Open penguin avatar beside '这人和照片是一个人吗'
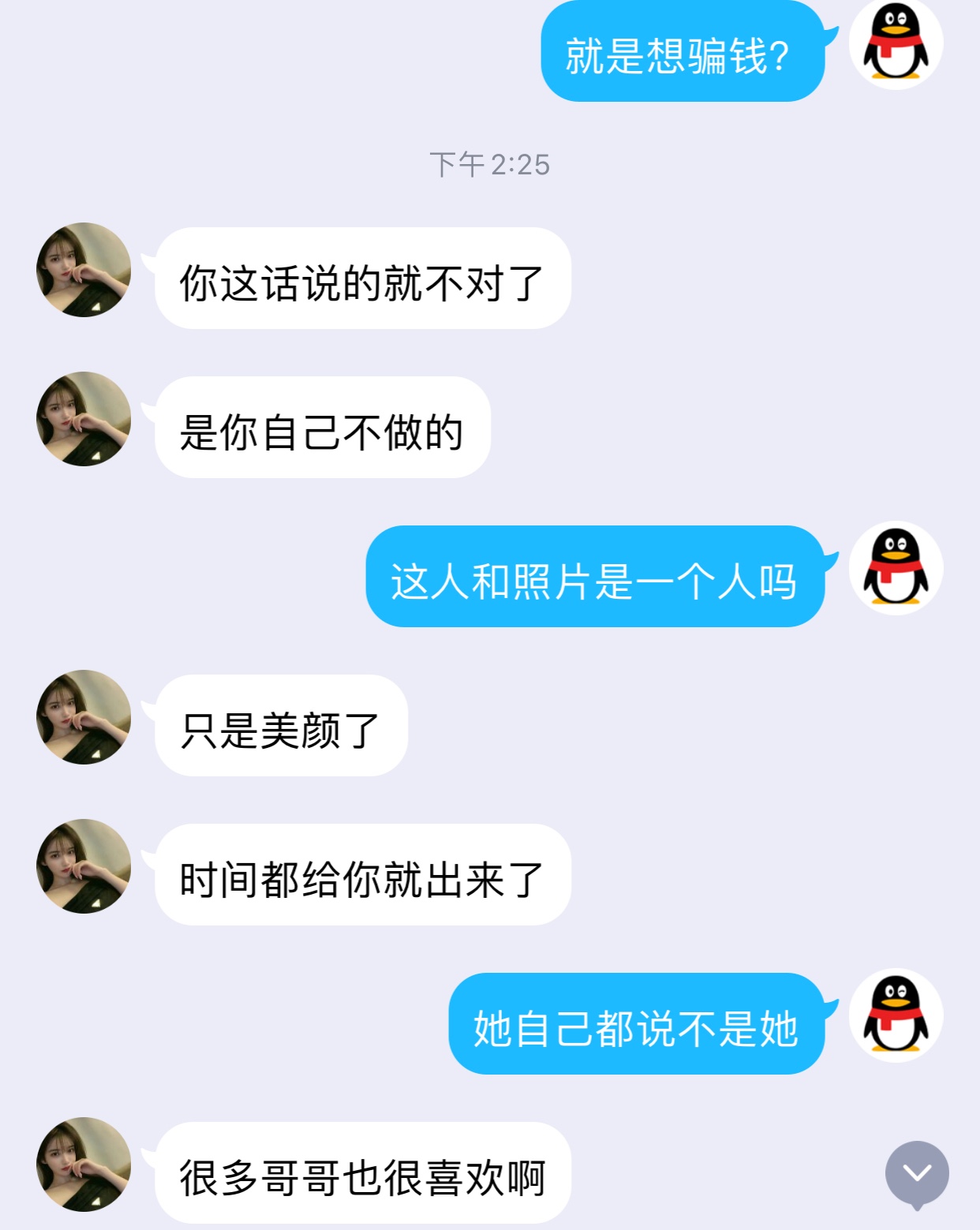This screenshot has width=980, height=1230. tap(896, 567)
